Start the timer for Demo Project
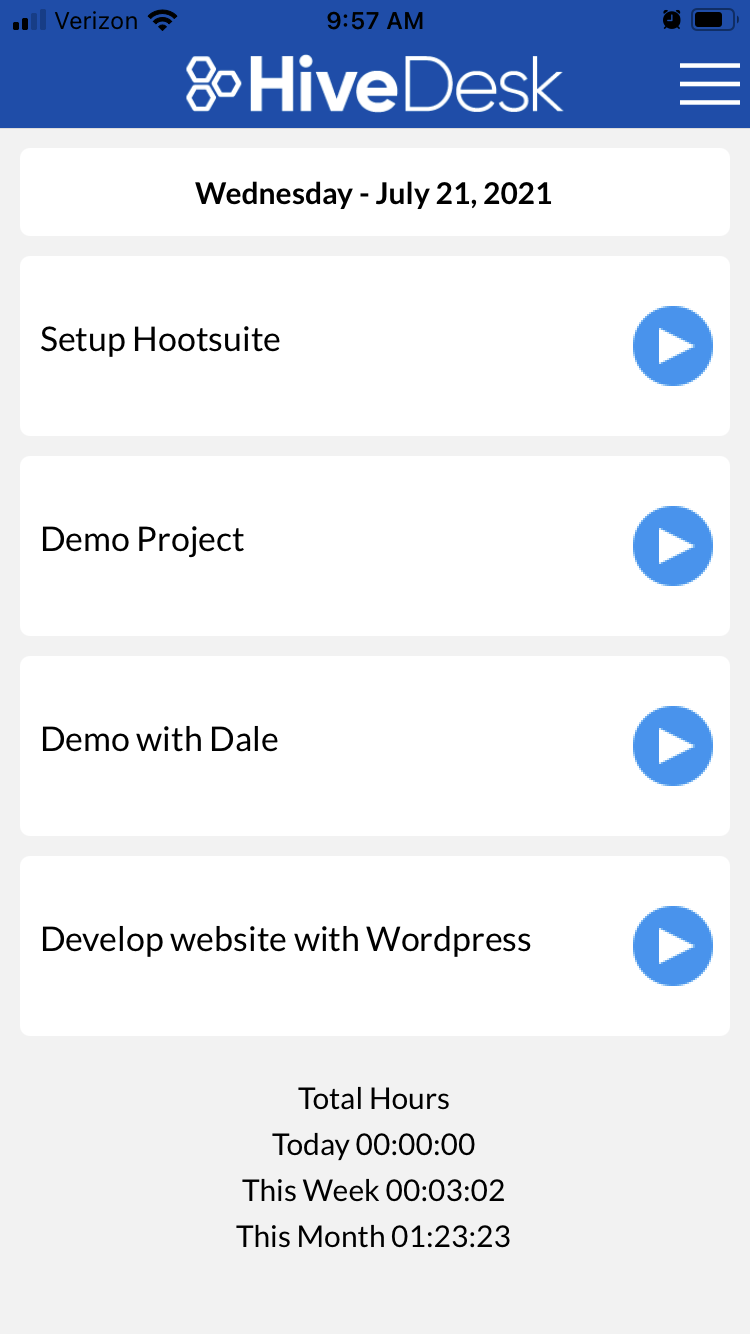The height and width of the screenshot is (1334, 750). pyautogui.click(x=673, y=546)
